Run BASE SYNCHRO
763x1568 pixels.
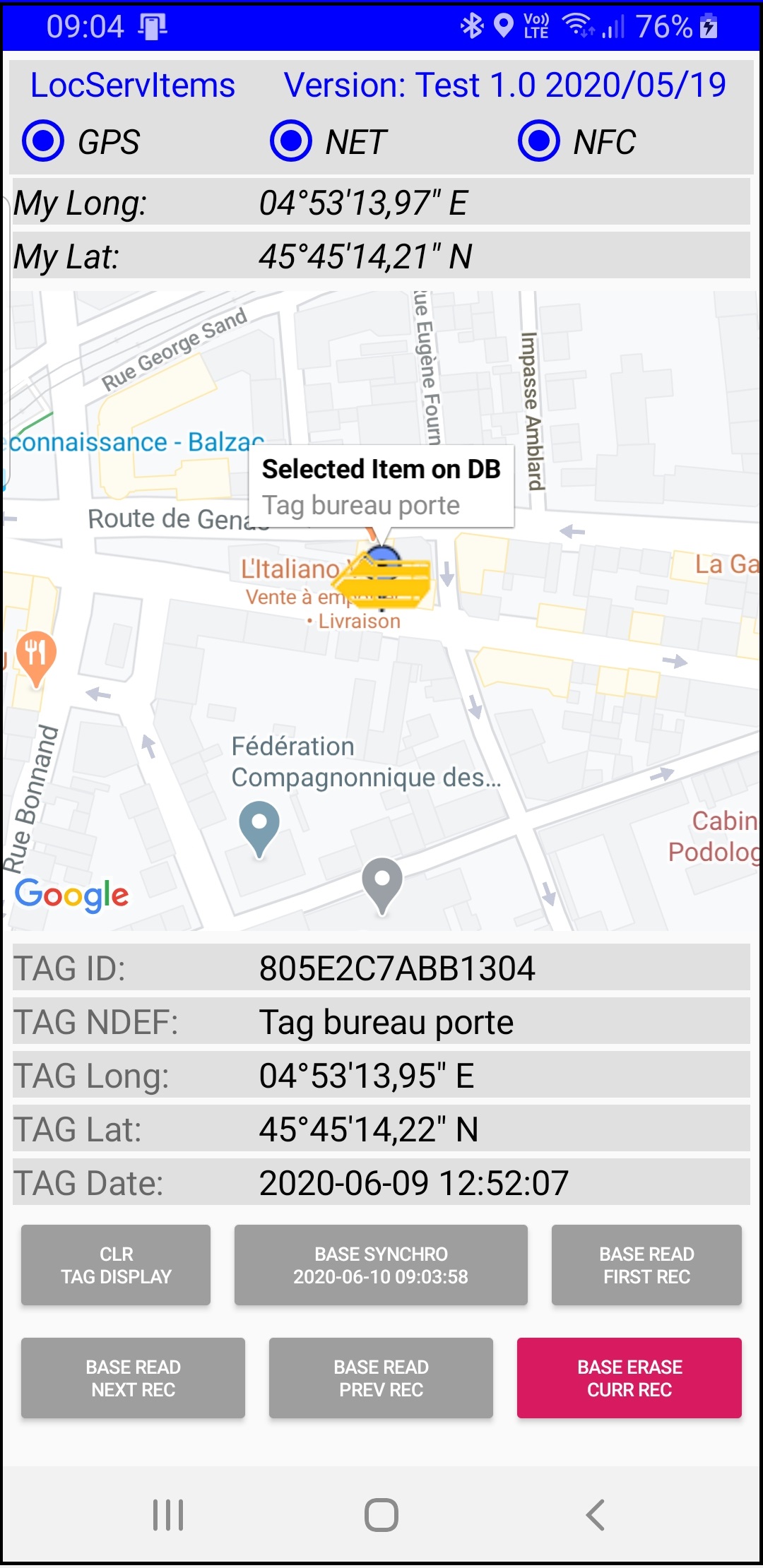(381, 1265)
